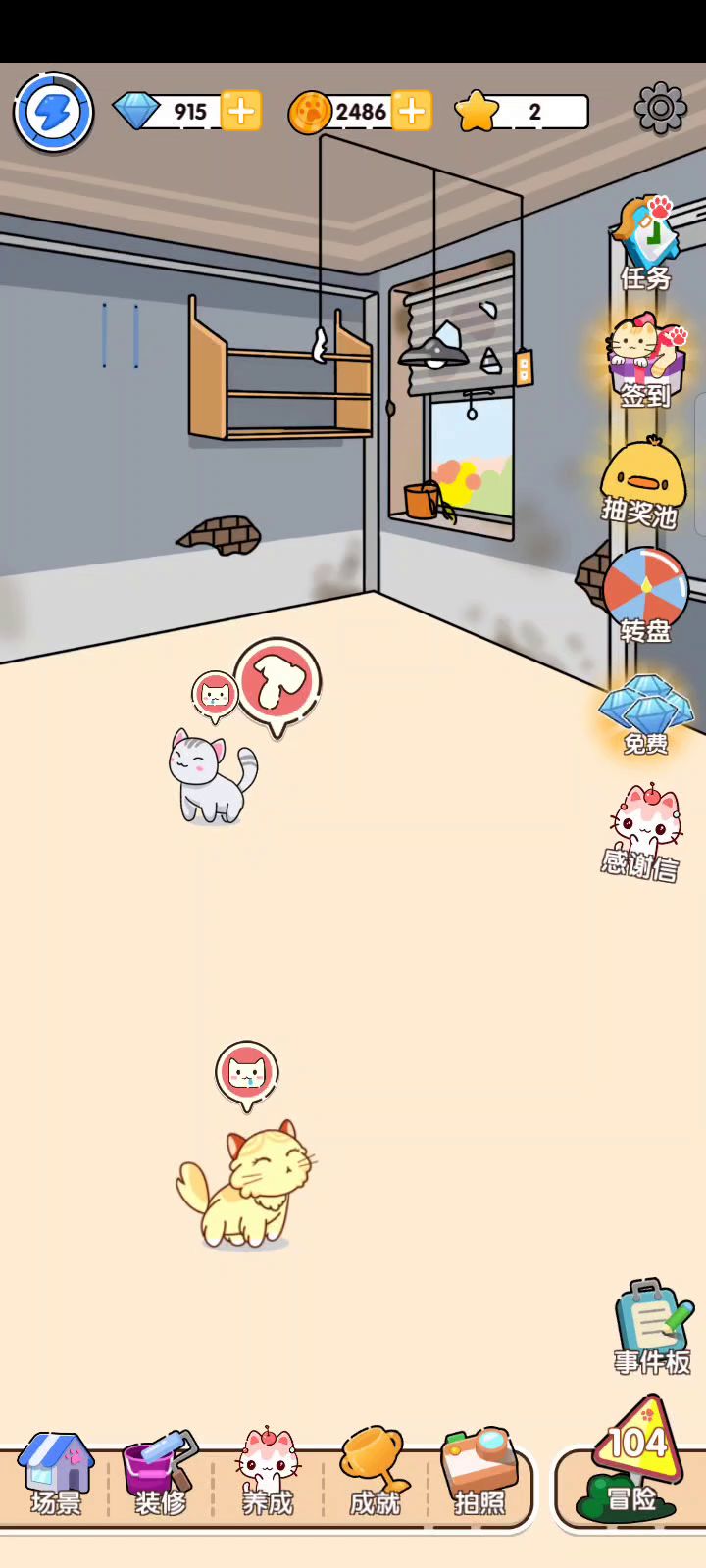Tap the speech bubble above the orange cat

(x=247, y=1073)
